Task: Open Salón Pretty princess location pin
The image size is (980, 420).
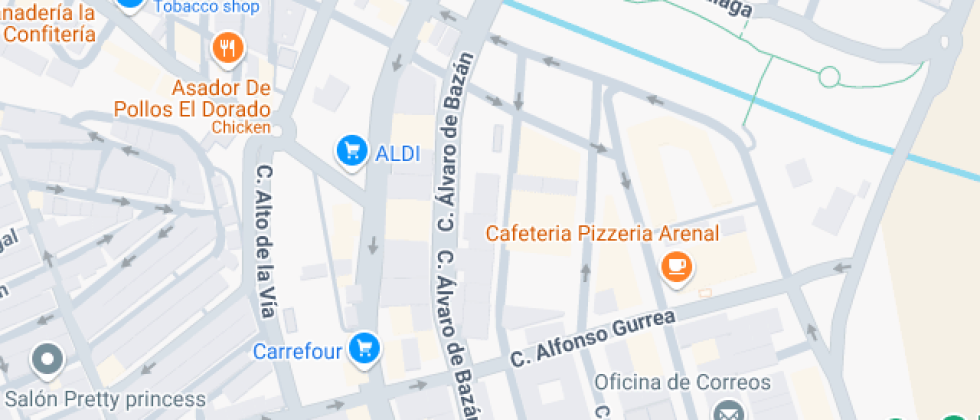Action: point(47,359)
